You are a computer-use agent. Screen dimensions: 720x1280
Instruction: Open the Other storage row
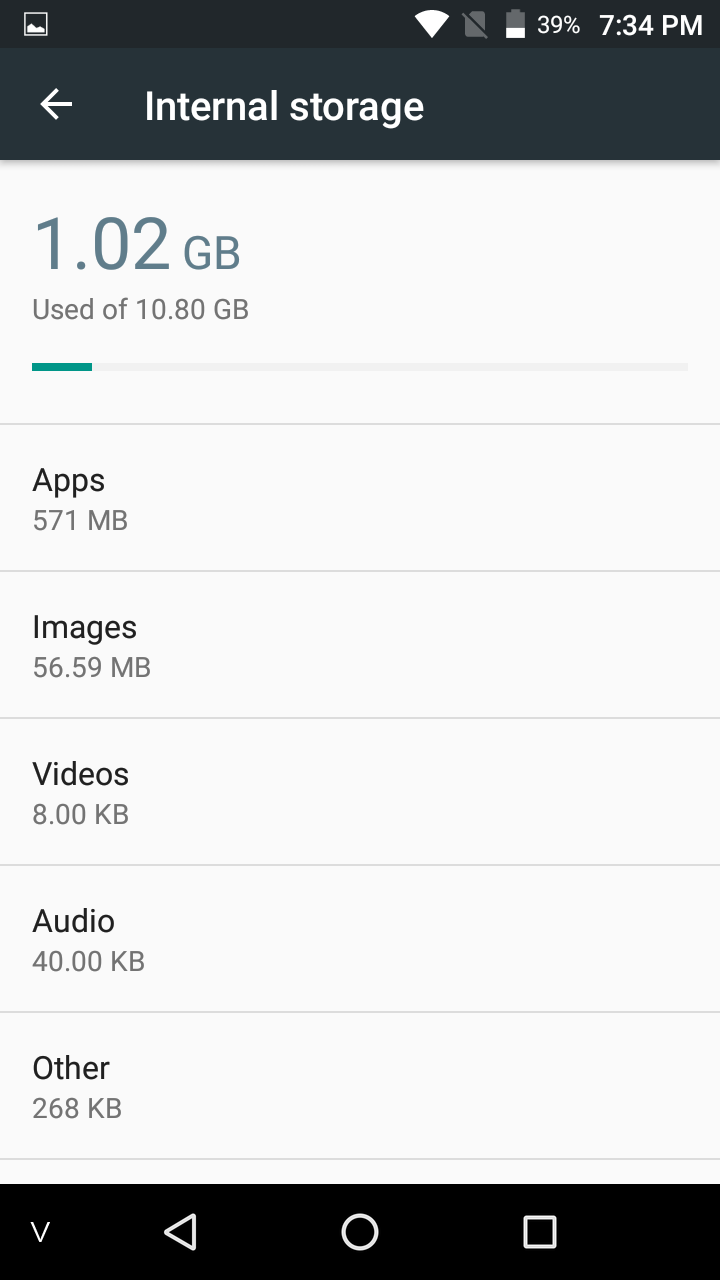pyautogui.click(x=360, y=1086)
